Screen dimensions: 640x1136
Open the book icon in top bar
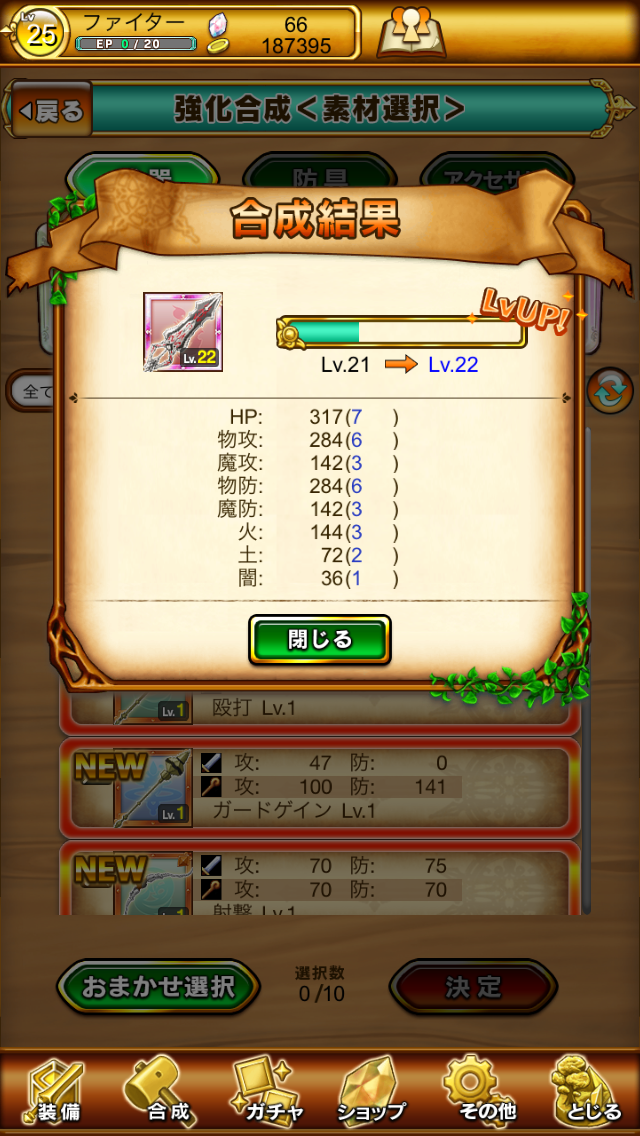[x=411, y=33]
